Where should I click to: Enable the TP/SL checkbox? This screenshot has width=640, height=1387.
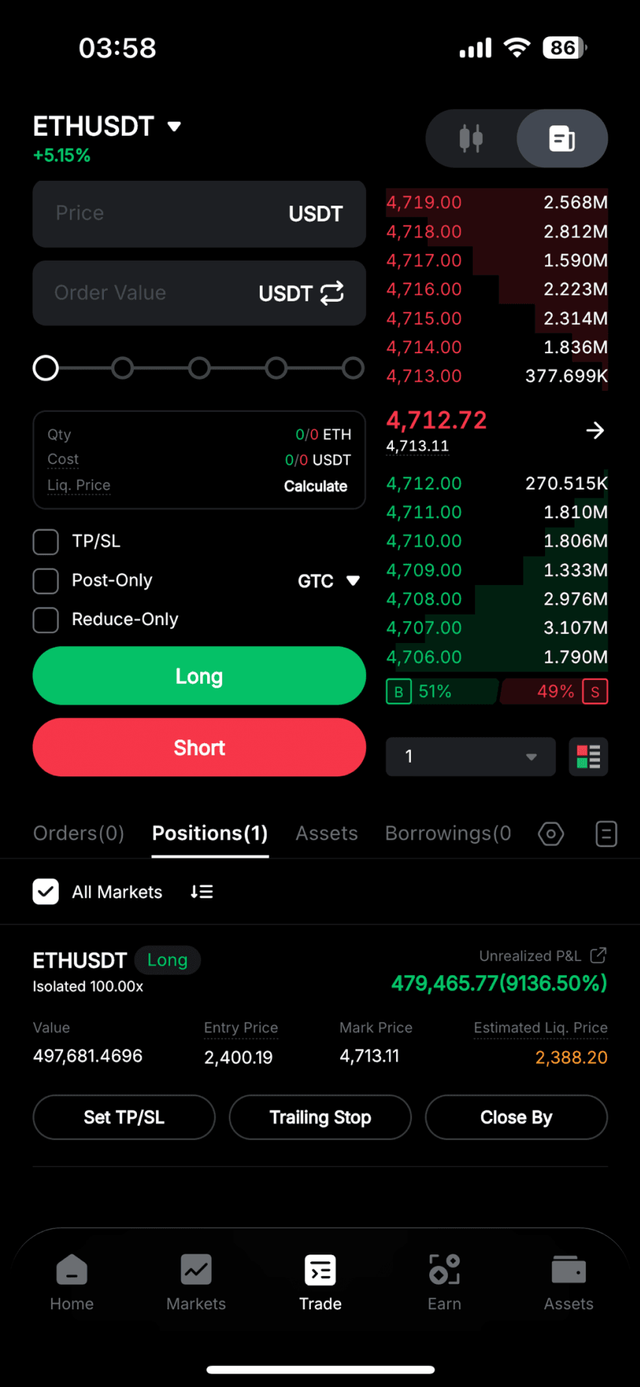[46, 542]
